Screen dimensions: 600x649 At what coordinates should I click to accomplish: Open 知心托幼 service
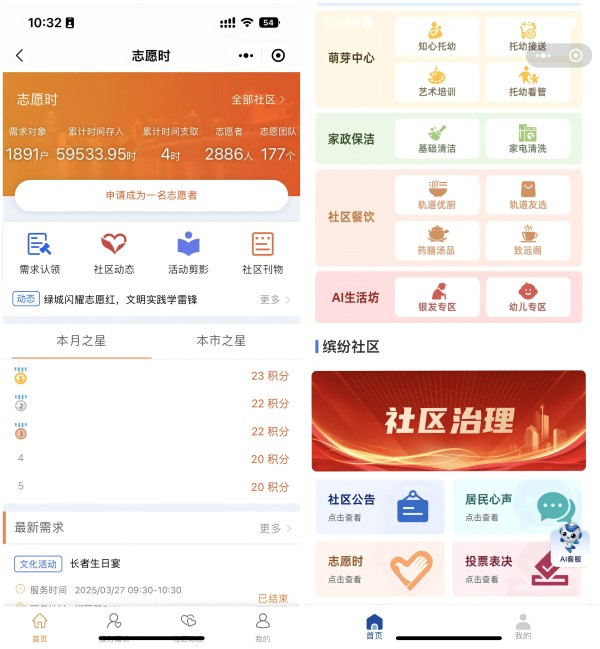coord(436,37)
